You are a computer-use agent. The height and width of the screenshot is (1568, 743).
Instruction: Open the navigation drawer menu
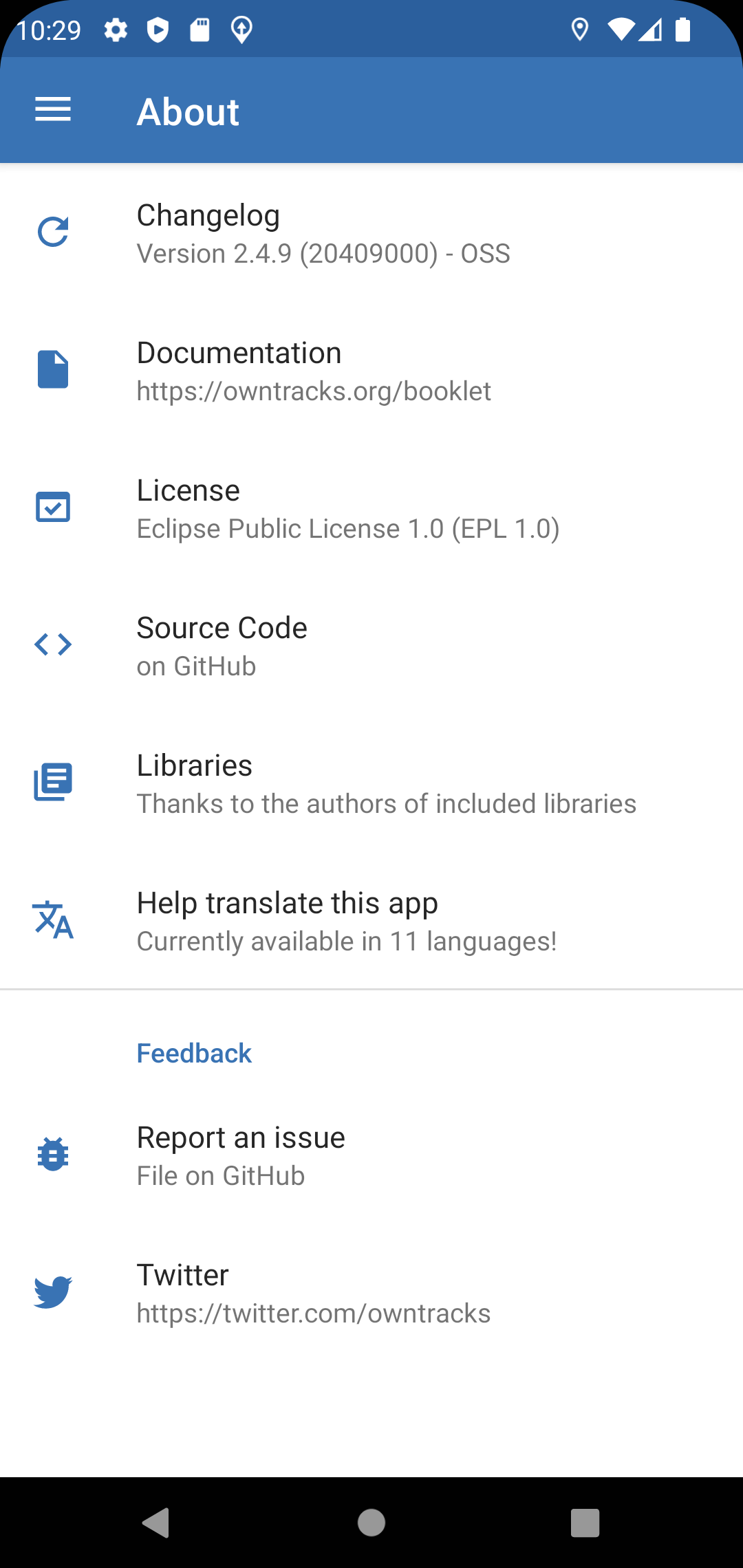53,110
